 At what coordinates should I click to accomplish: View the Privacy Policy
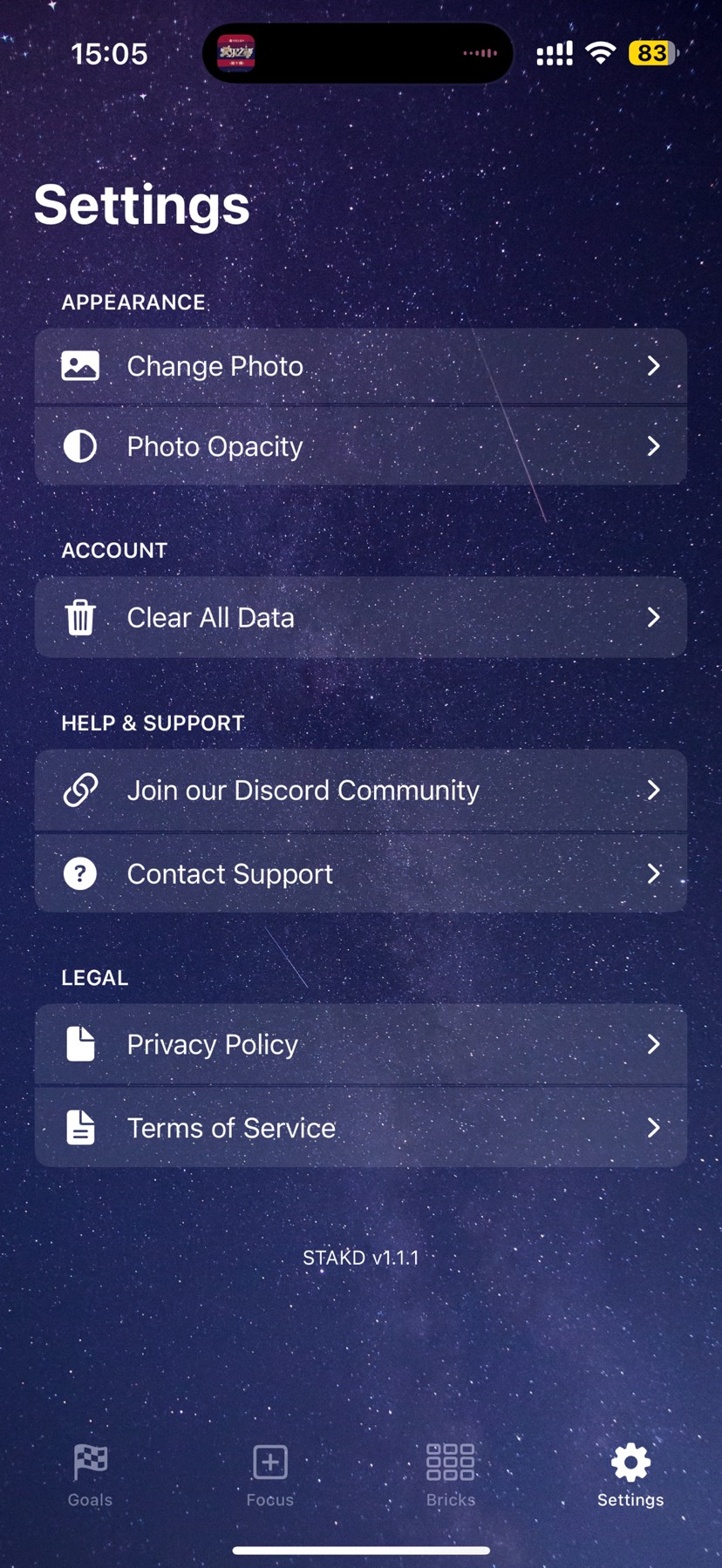point(360,1044)
